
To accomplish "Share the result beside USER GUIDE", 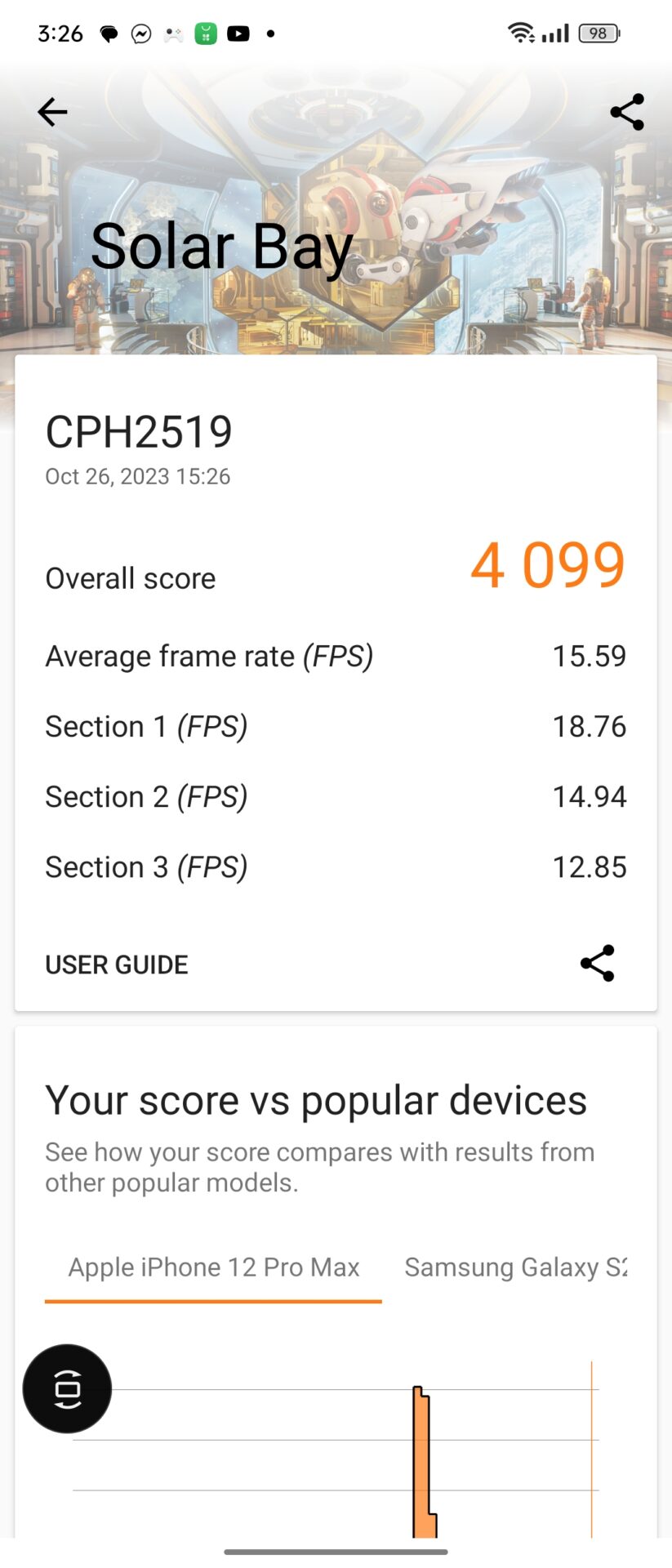I will click(597, 964).
